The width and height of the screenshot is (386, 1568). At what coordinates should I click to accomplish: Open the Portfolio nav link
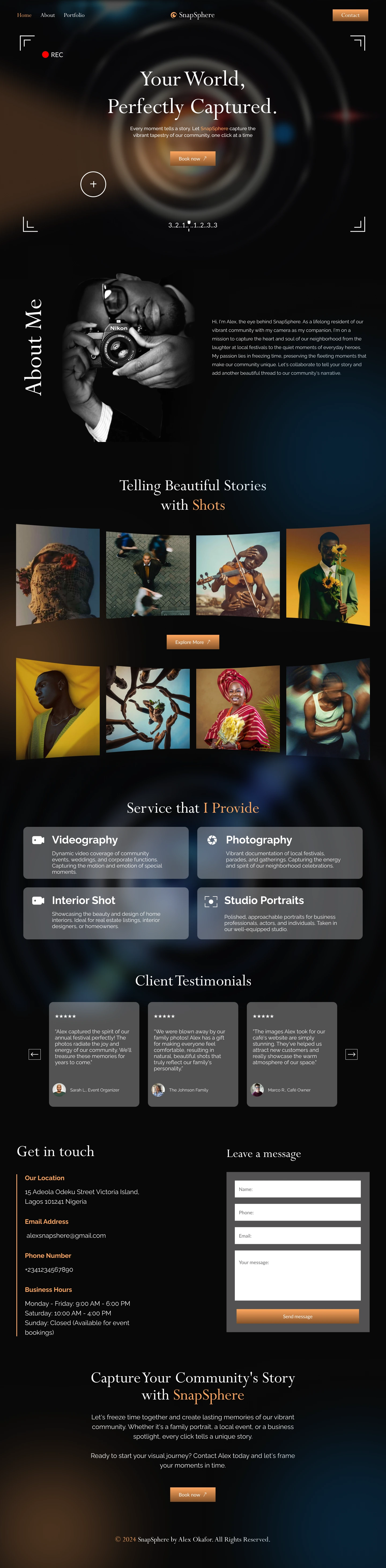click(74, 15)
